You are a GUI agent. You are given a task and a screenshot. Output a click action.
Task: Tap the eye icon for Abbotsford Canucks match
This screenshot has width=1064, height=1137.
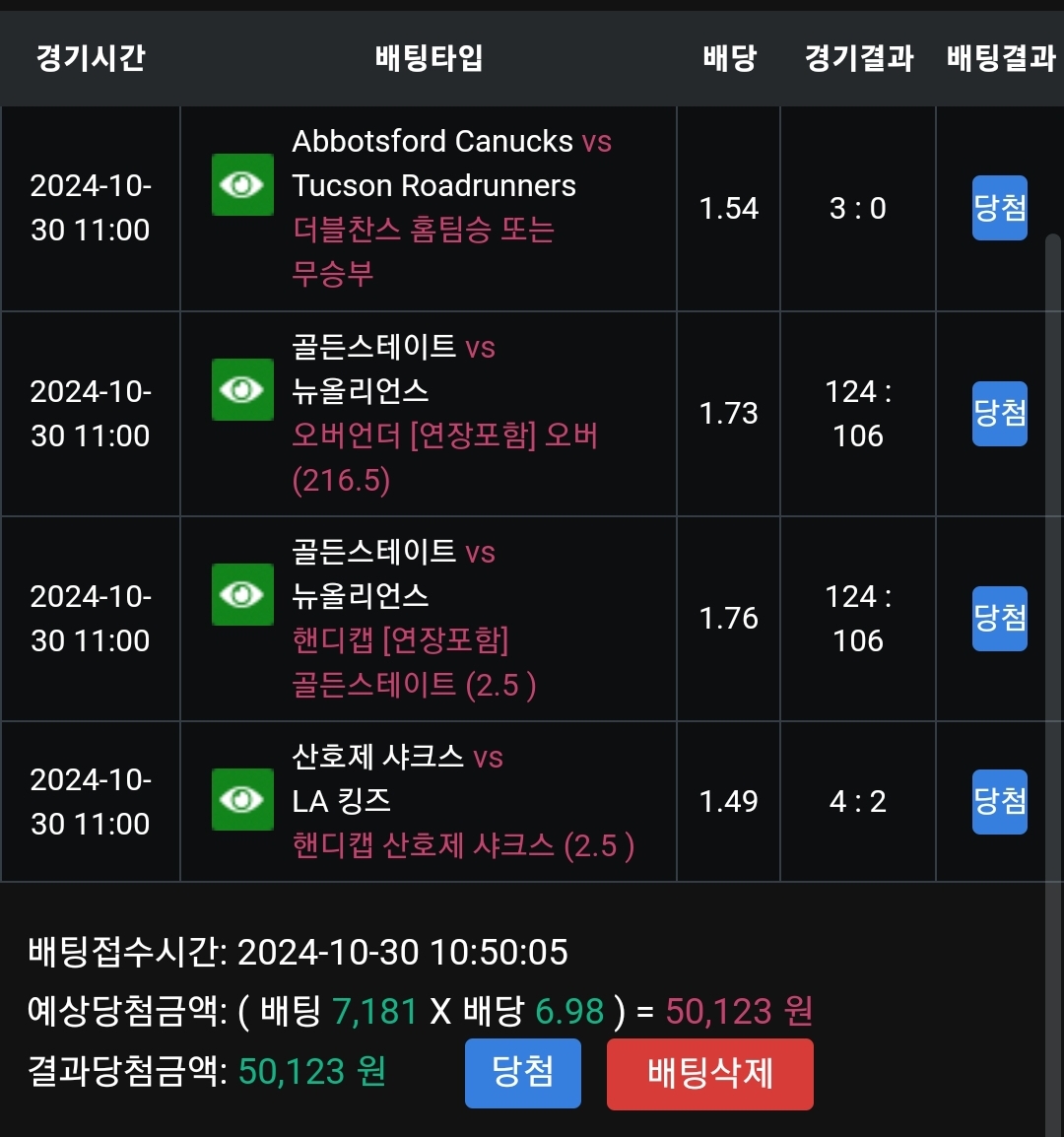(x=242, y=184)
